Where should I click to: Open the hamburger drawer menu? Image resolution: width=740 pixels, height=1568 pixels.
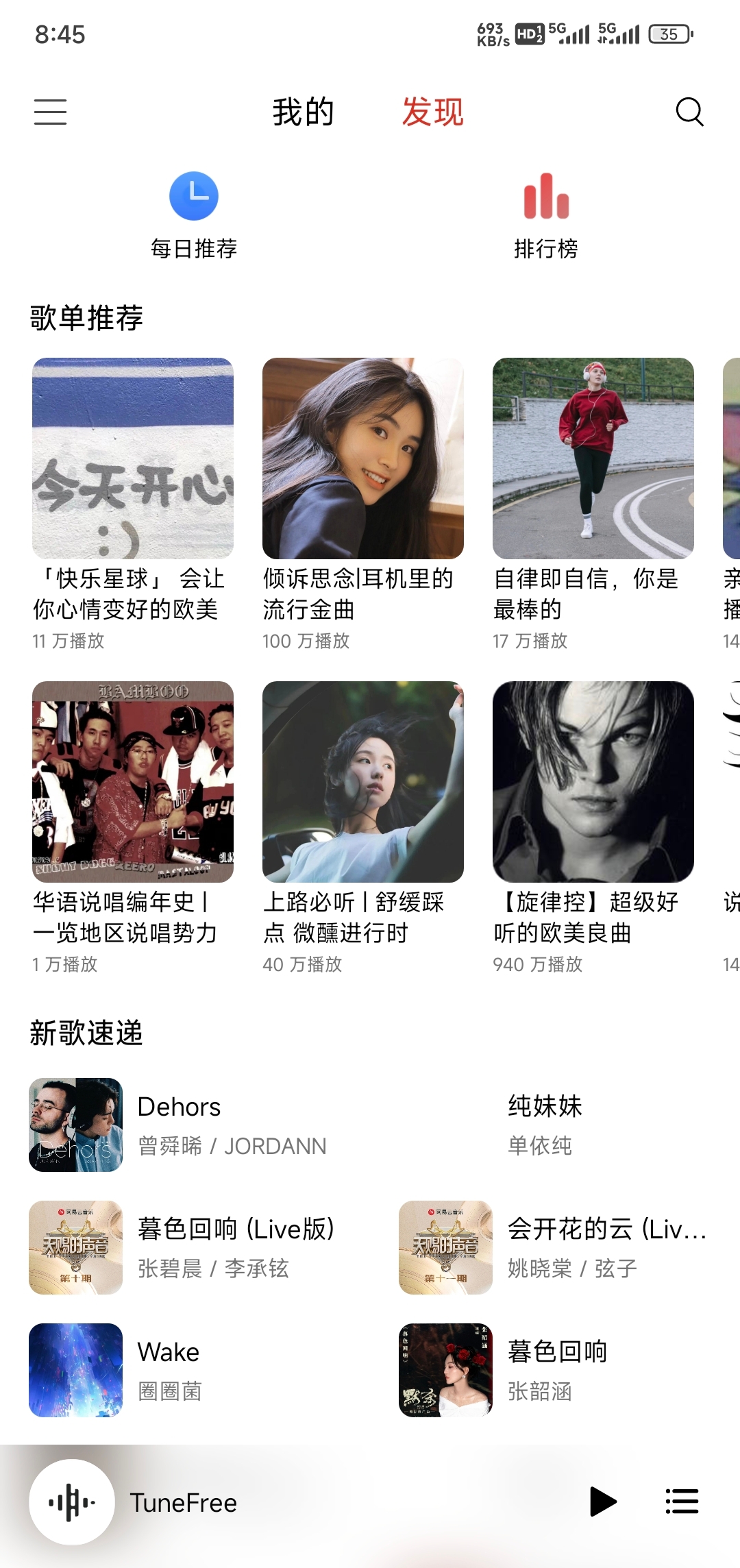coord(51,112)
